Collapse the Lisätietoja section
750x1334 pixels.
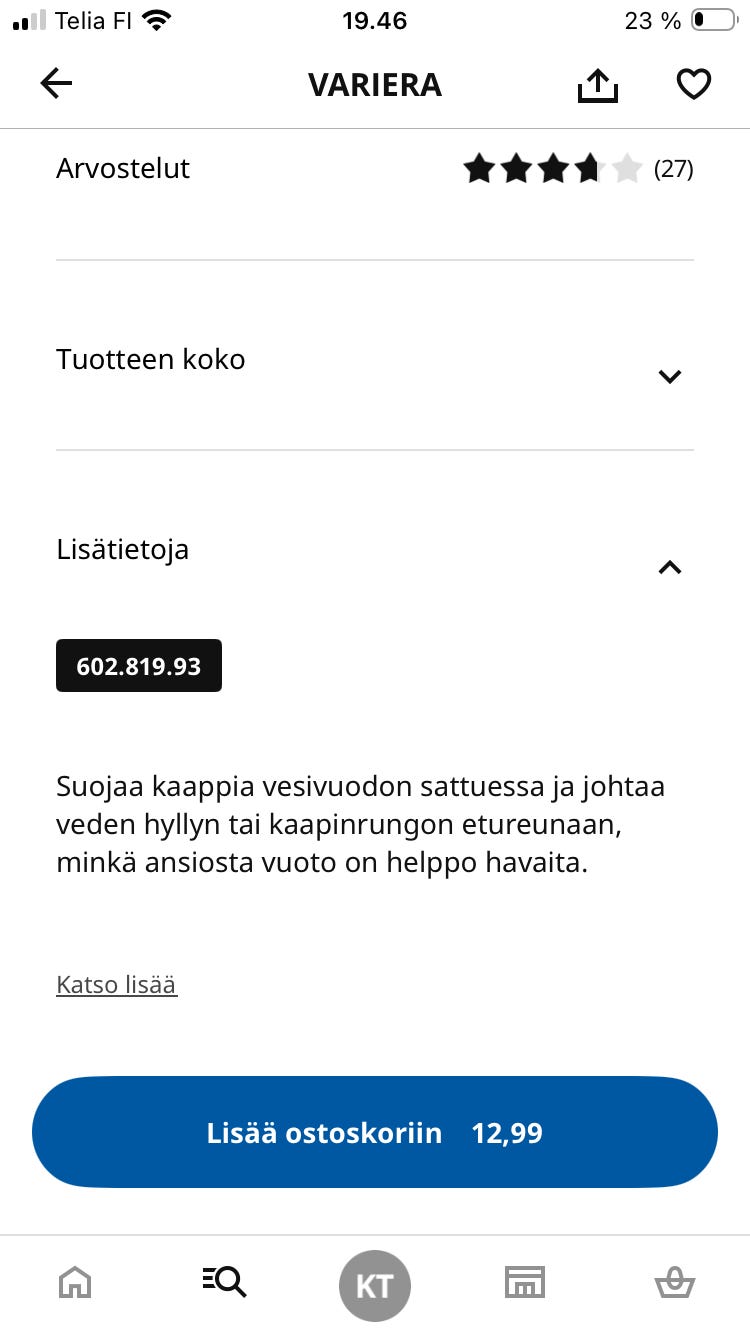click(x=668, y=567)
